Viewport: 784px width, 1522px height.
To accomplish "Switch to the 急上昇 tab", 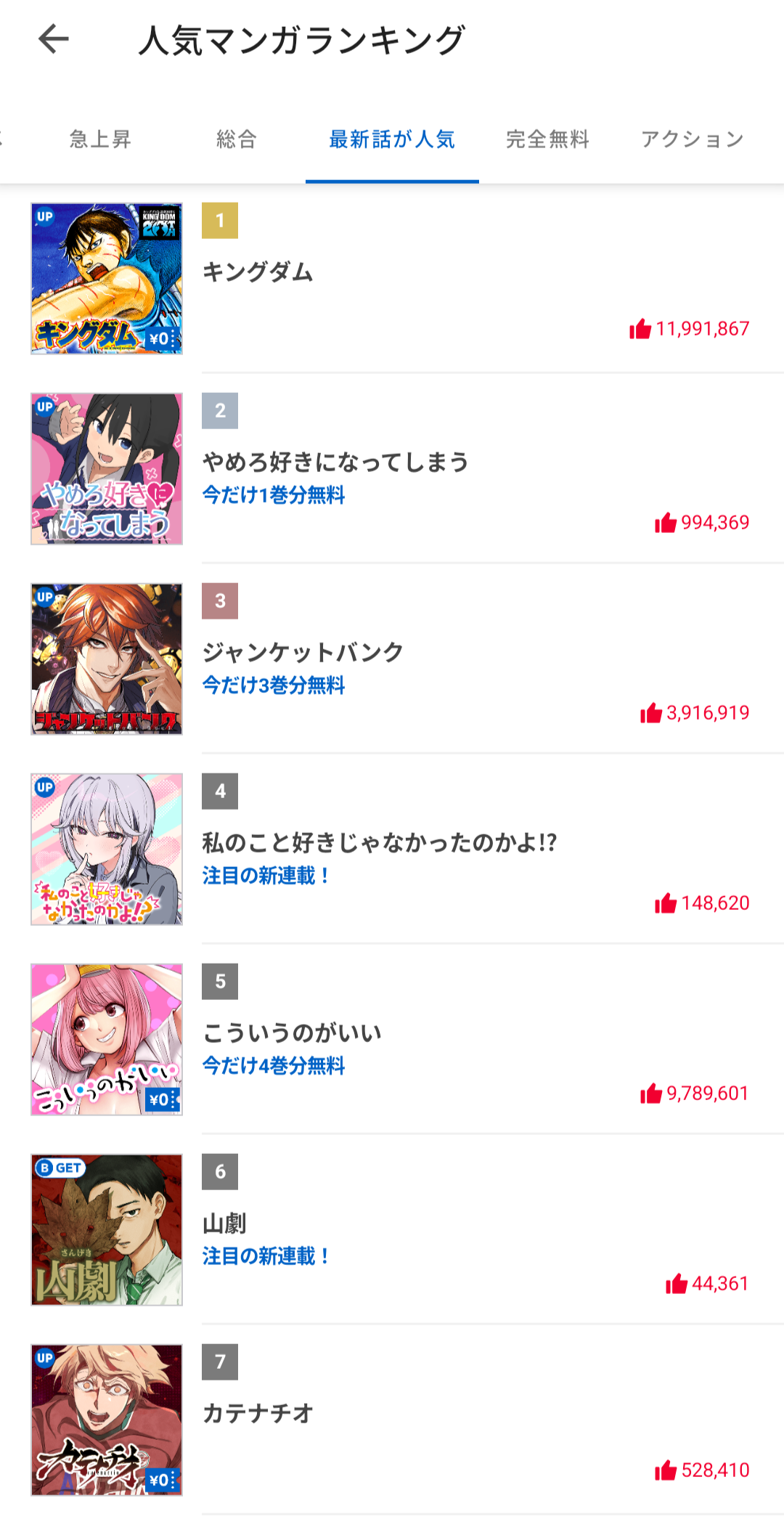I will [x=100, y=139].
